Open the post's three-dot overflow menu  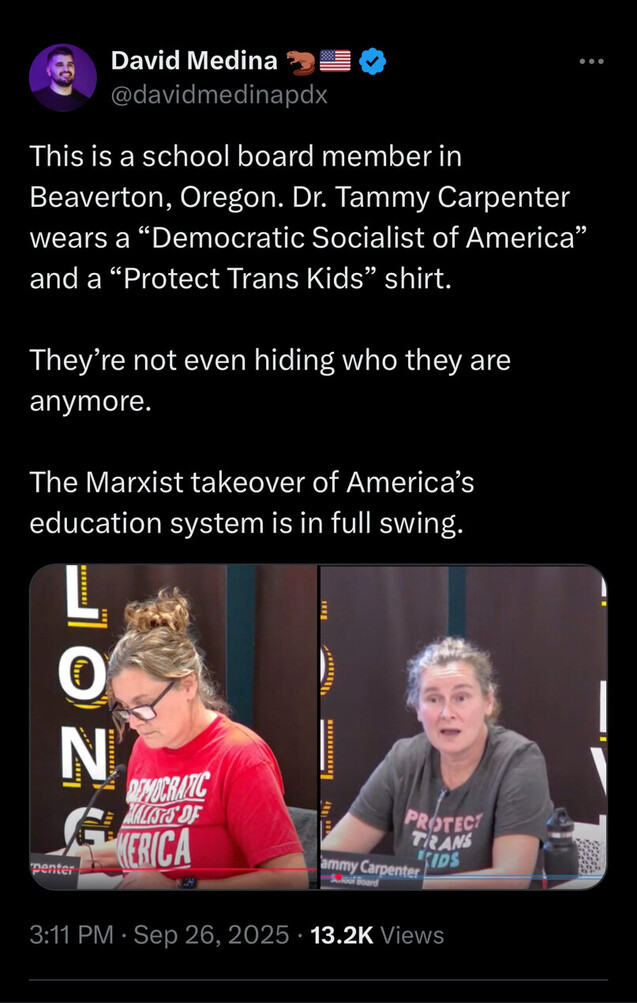(x=591, y=62)
